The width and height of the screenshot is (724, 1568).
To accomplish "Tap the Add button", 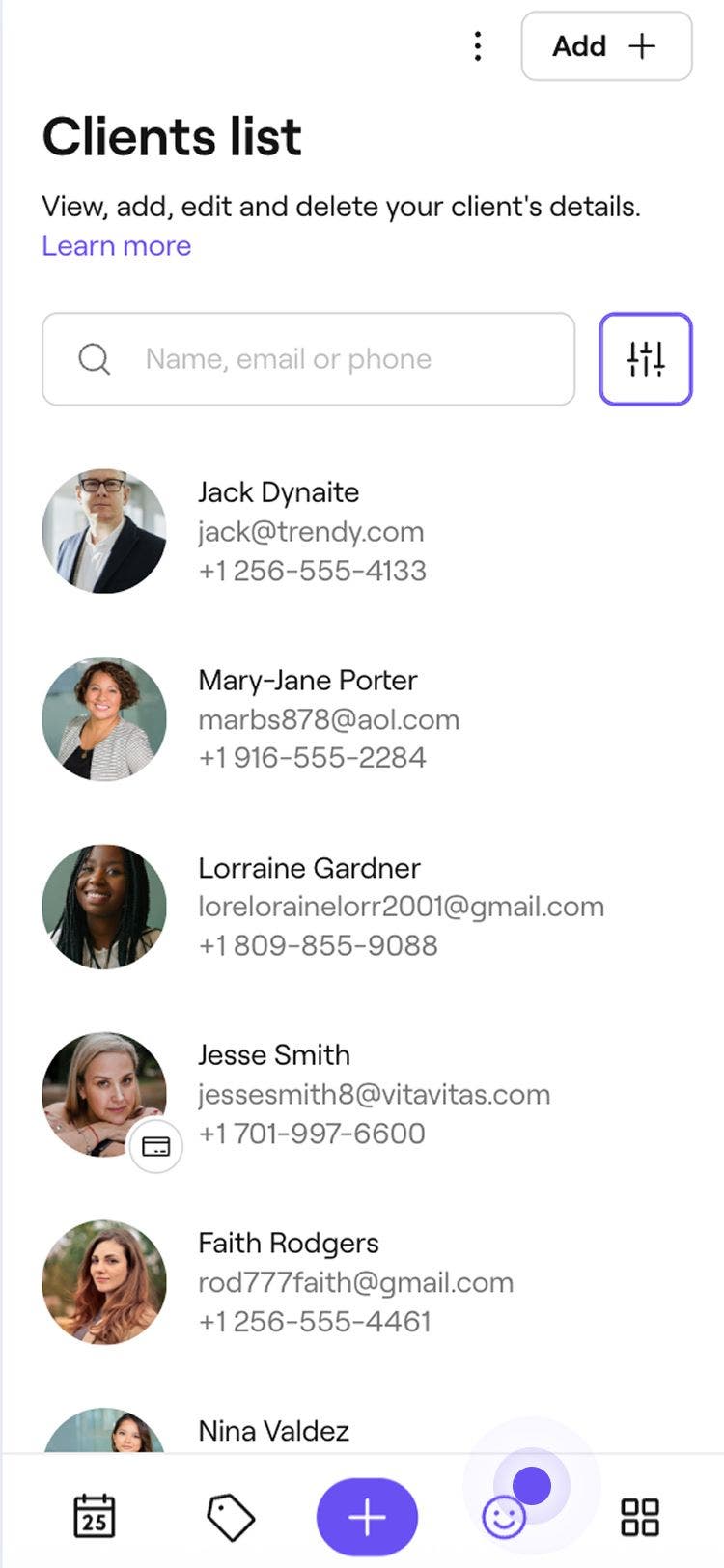I will 605,46.
